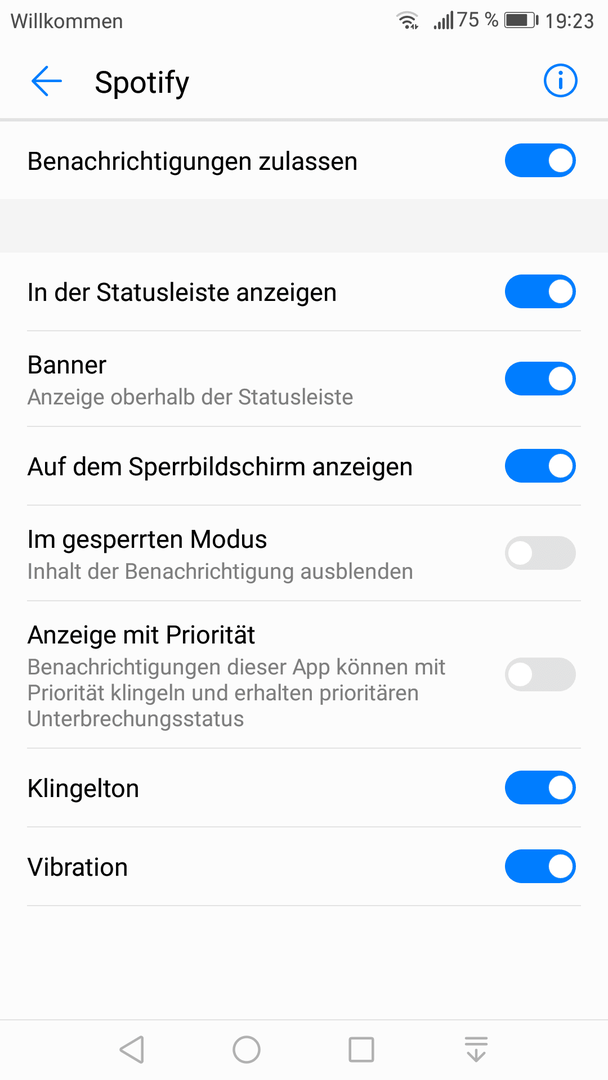Tap the system back triangle
Image resolution: width=608 pixels, height=1080 pixels.
(x=132, y=1049)
